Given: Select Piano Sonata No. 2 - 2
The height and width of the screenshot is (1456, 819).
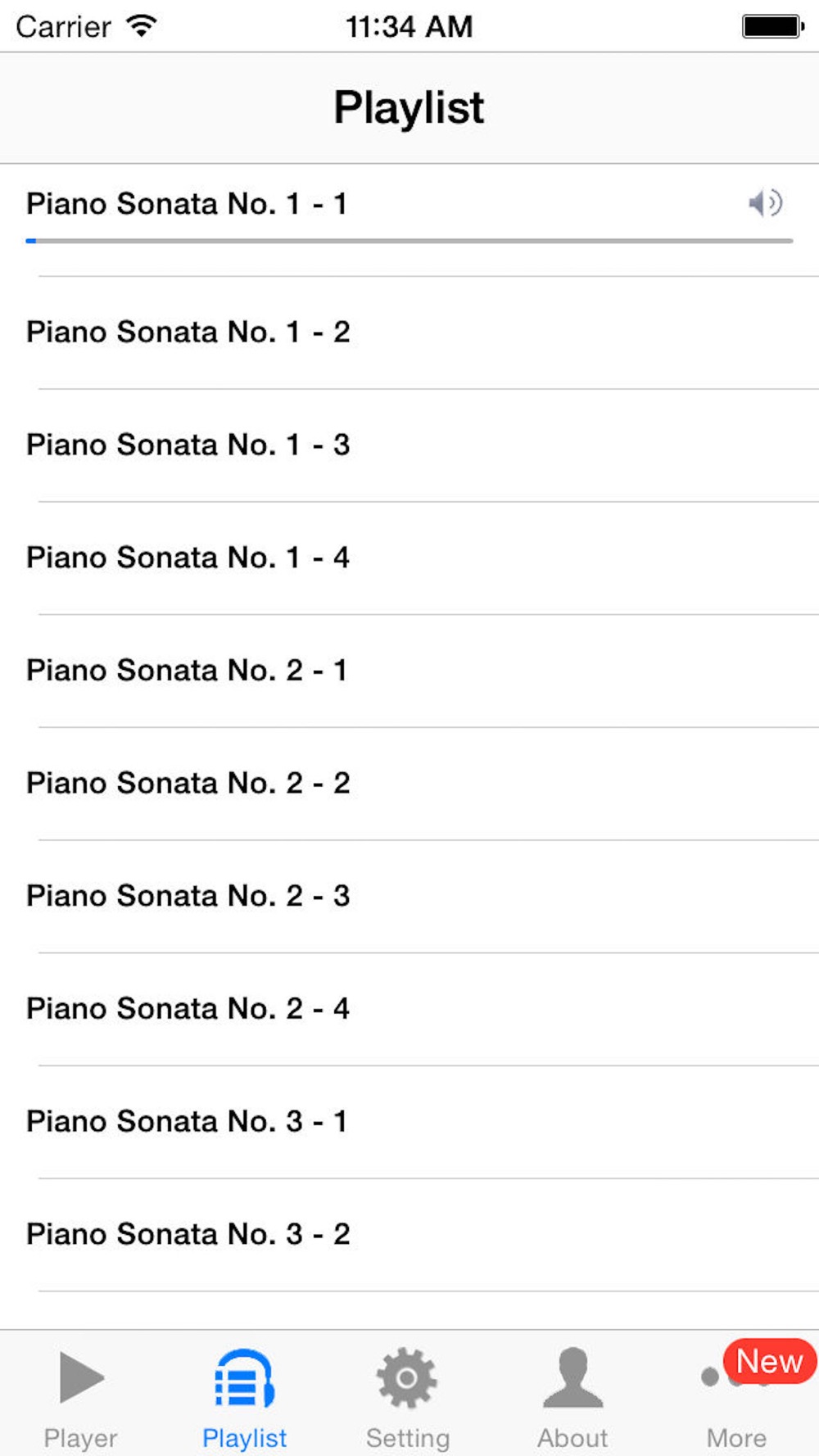Looking at the screenshot, I should (x=409, y=784).
